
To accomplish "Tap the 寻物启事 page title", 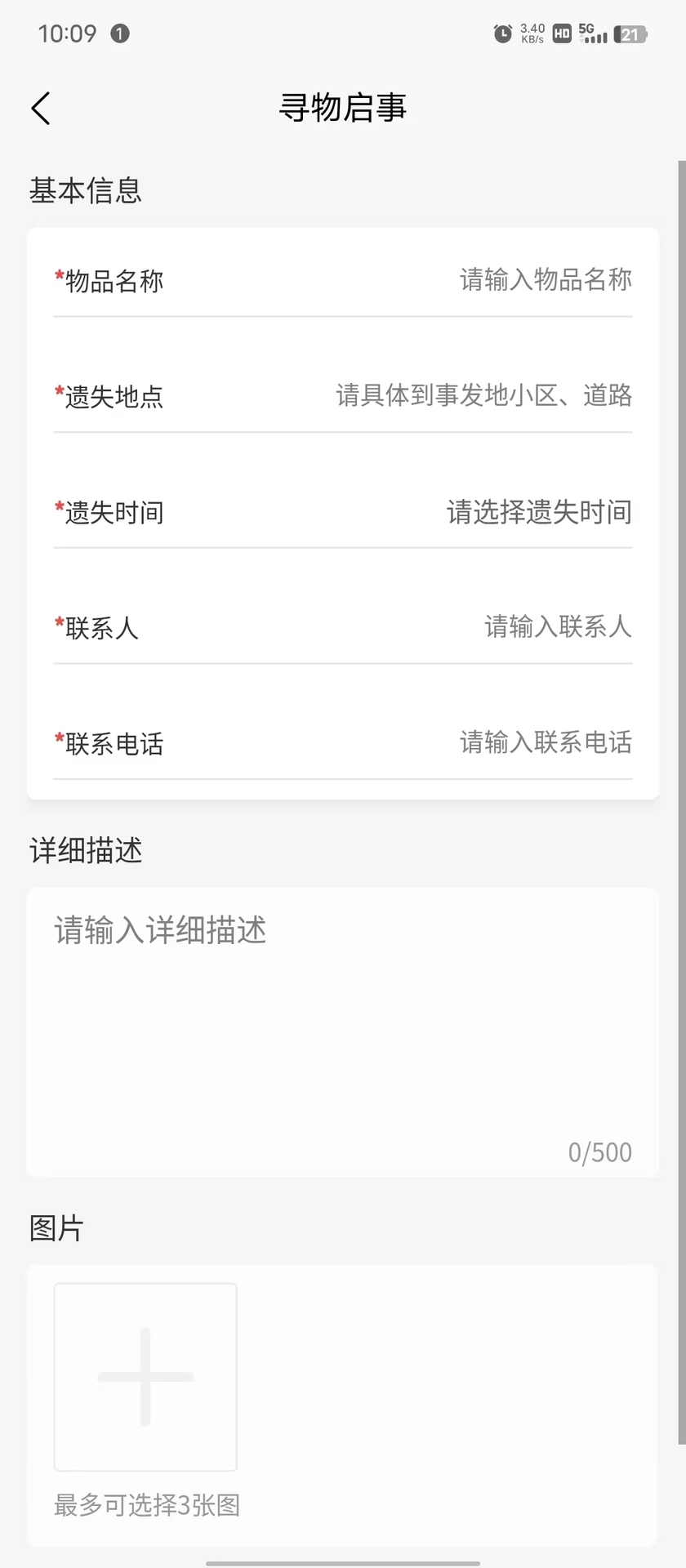I will 343,107.
